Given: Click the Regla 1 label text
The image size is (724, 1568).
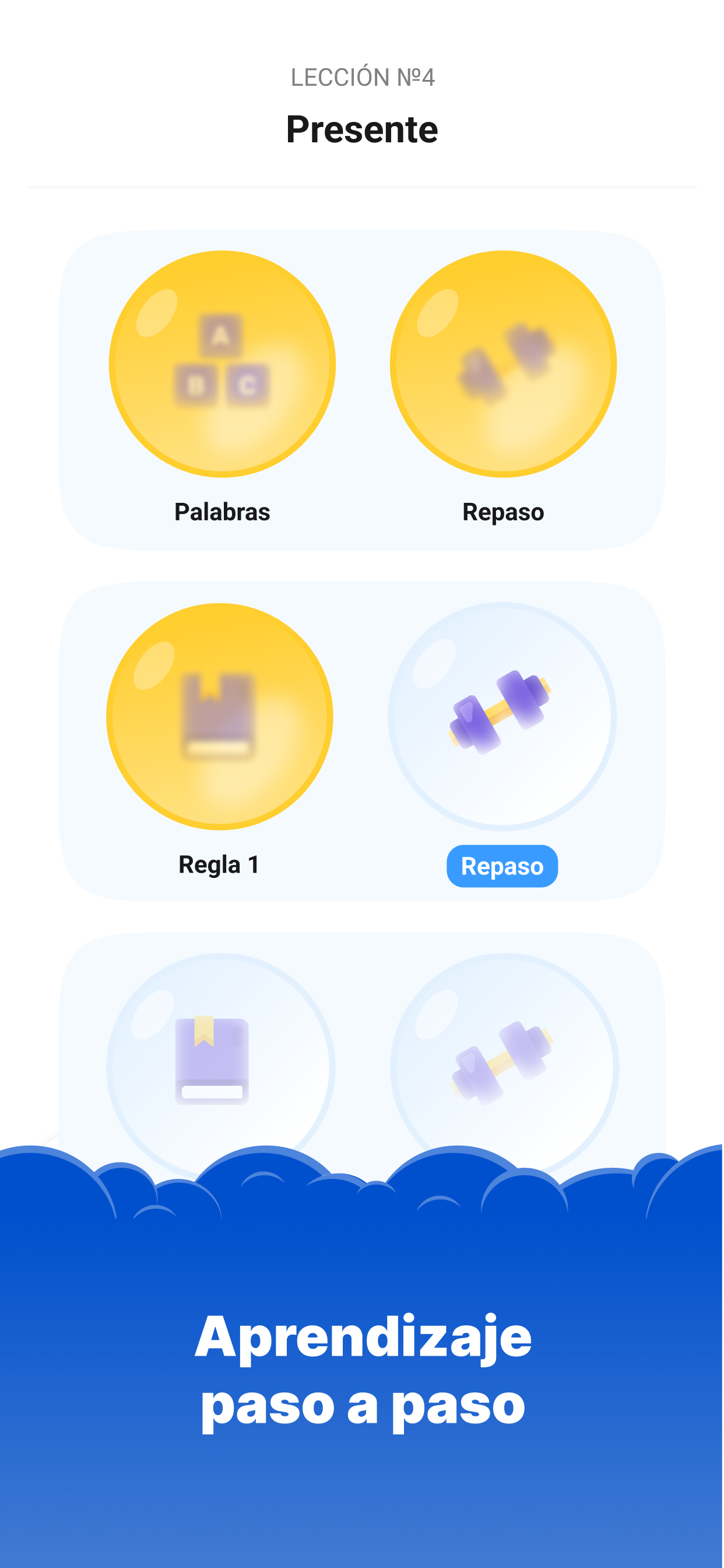Looking at the screenshot, I should 219,865.
